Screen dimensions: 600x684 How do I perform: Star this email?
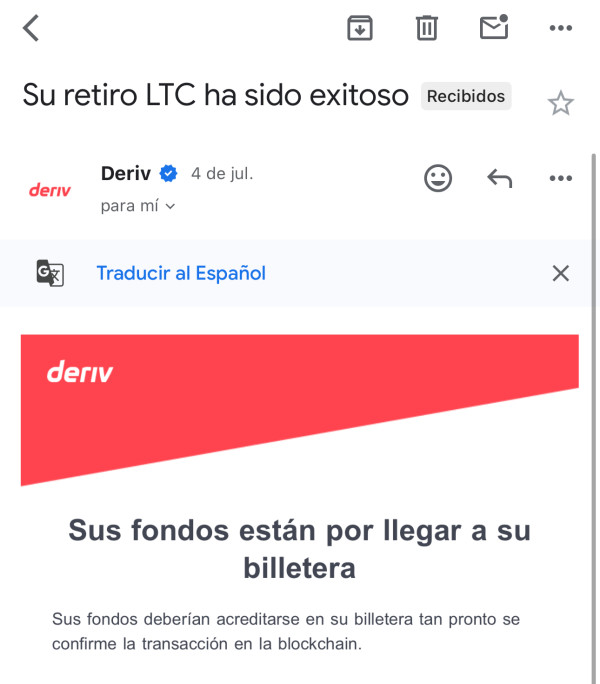[x=561, y=103]
